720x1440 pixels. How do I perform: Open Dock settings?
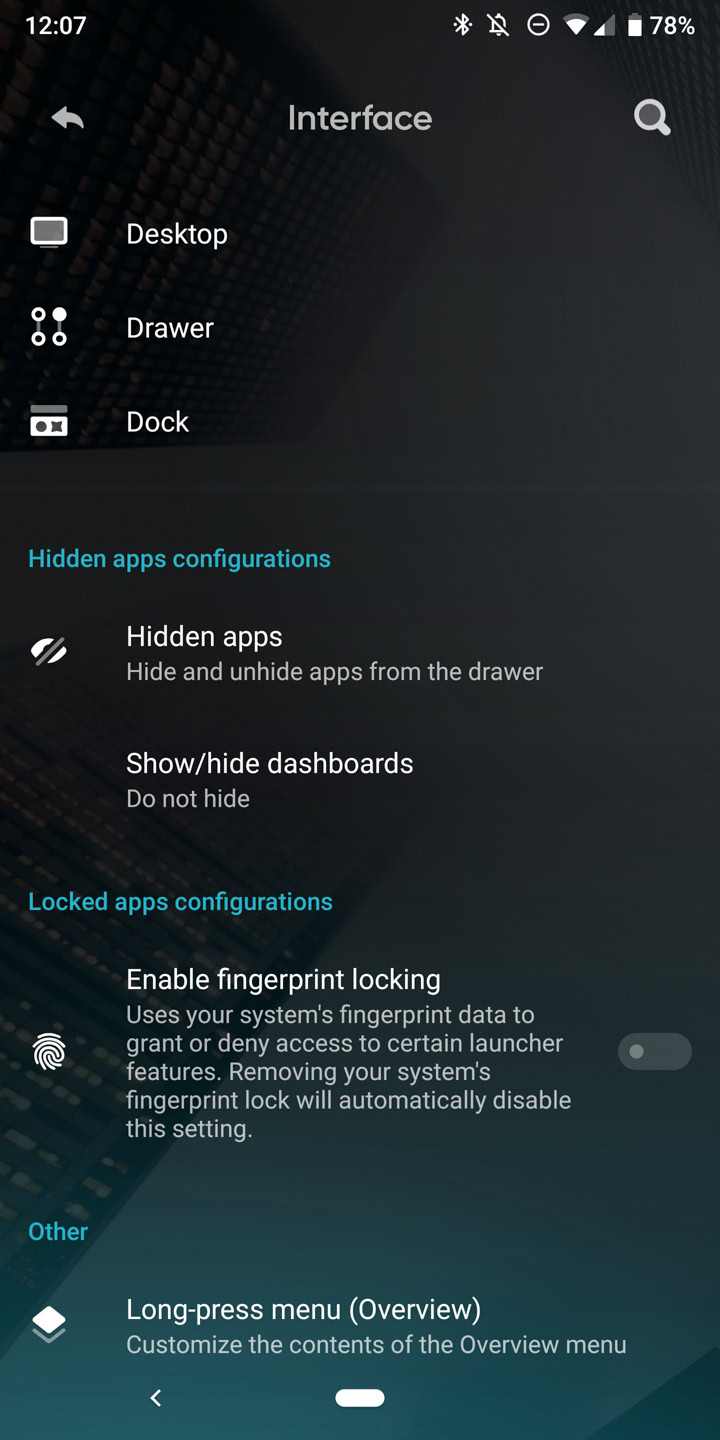coord(158,422)
